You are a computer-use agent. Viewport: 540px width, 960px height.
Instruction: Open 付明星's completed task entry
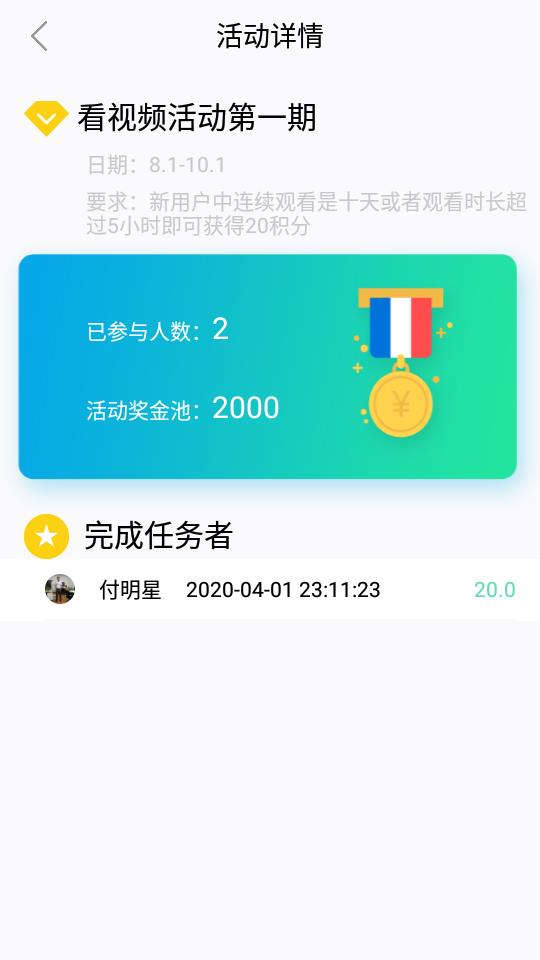coord(270,590)
